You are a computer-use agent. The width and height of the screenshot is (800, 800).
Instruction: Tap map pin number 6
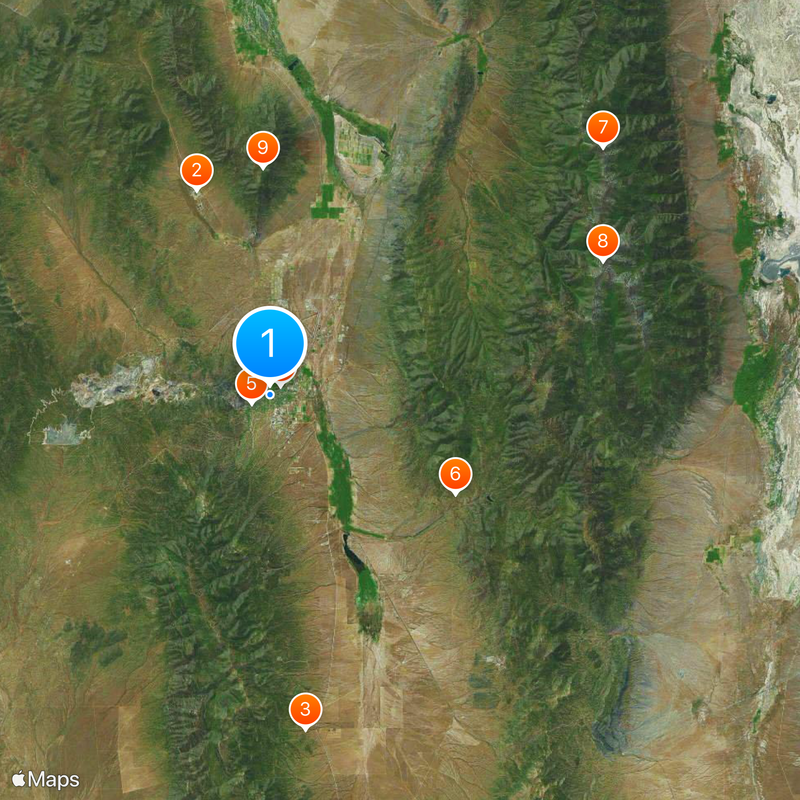(455, 474)
